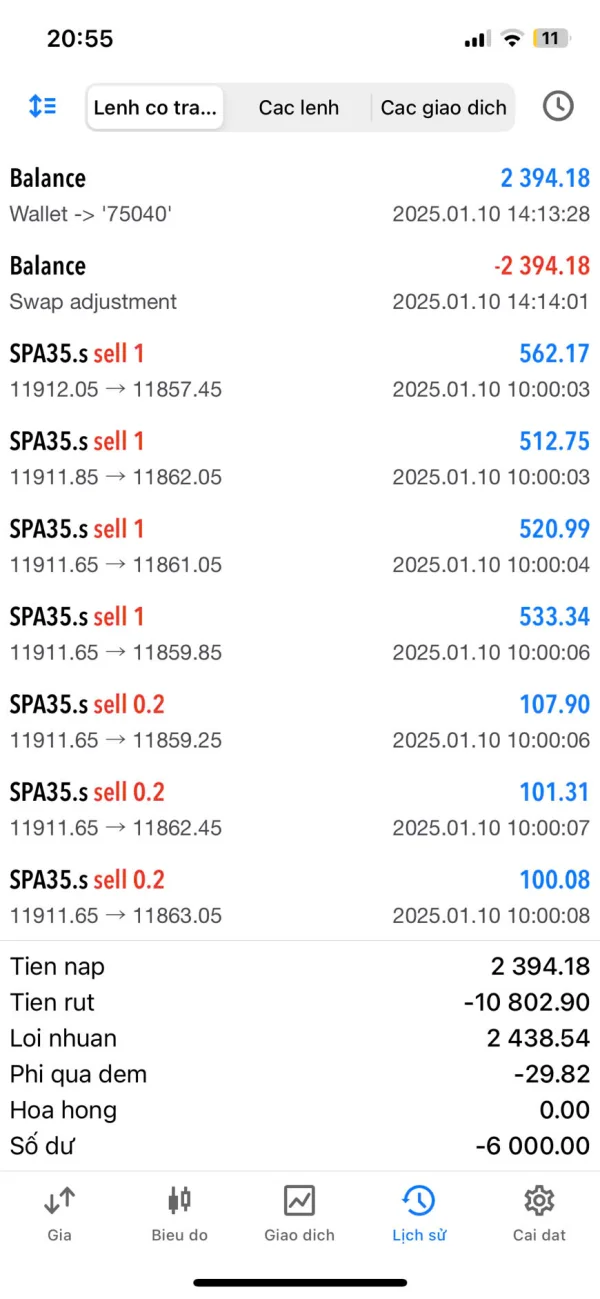
Task: Select the Lenh co tra... segment
Action: click(x=155, y=108)
